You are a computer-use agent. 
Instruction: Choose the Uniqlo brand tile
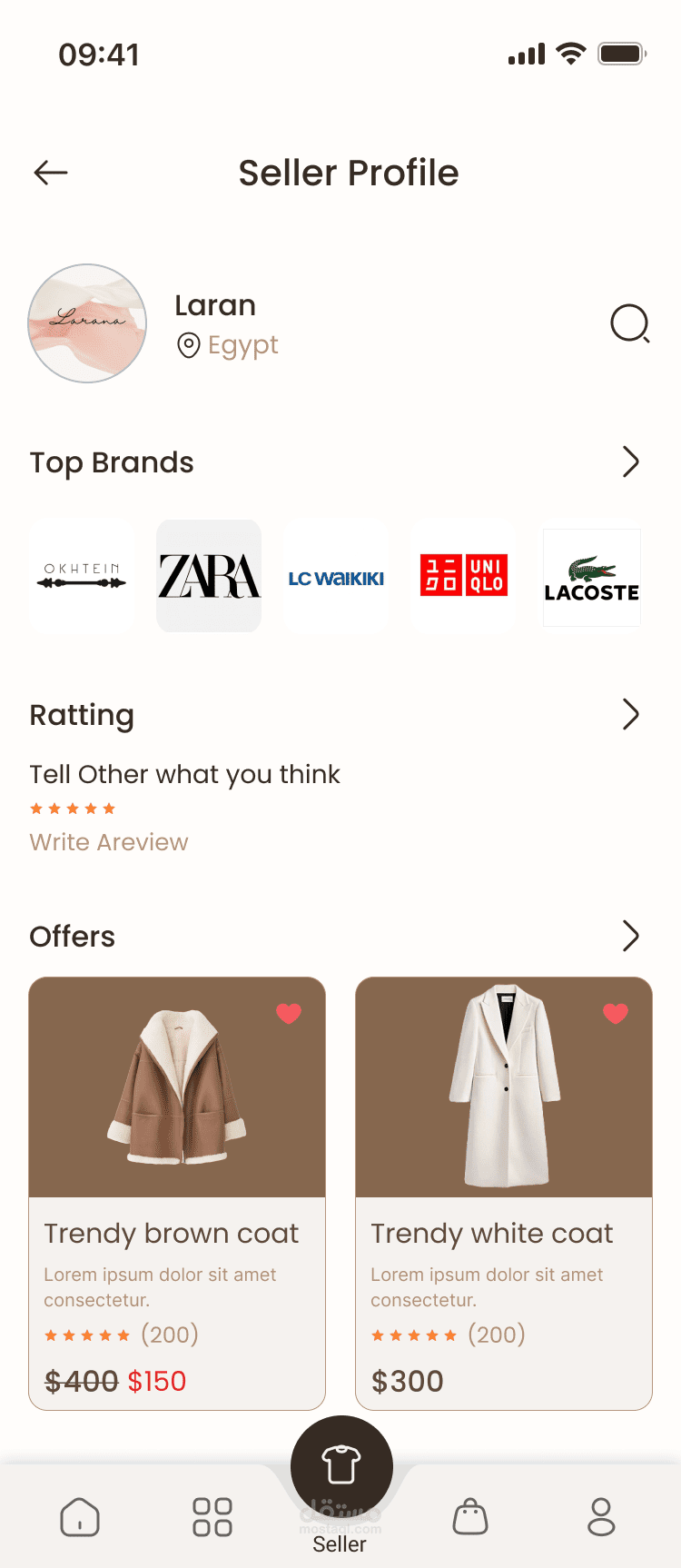coord(463,576)
